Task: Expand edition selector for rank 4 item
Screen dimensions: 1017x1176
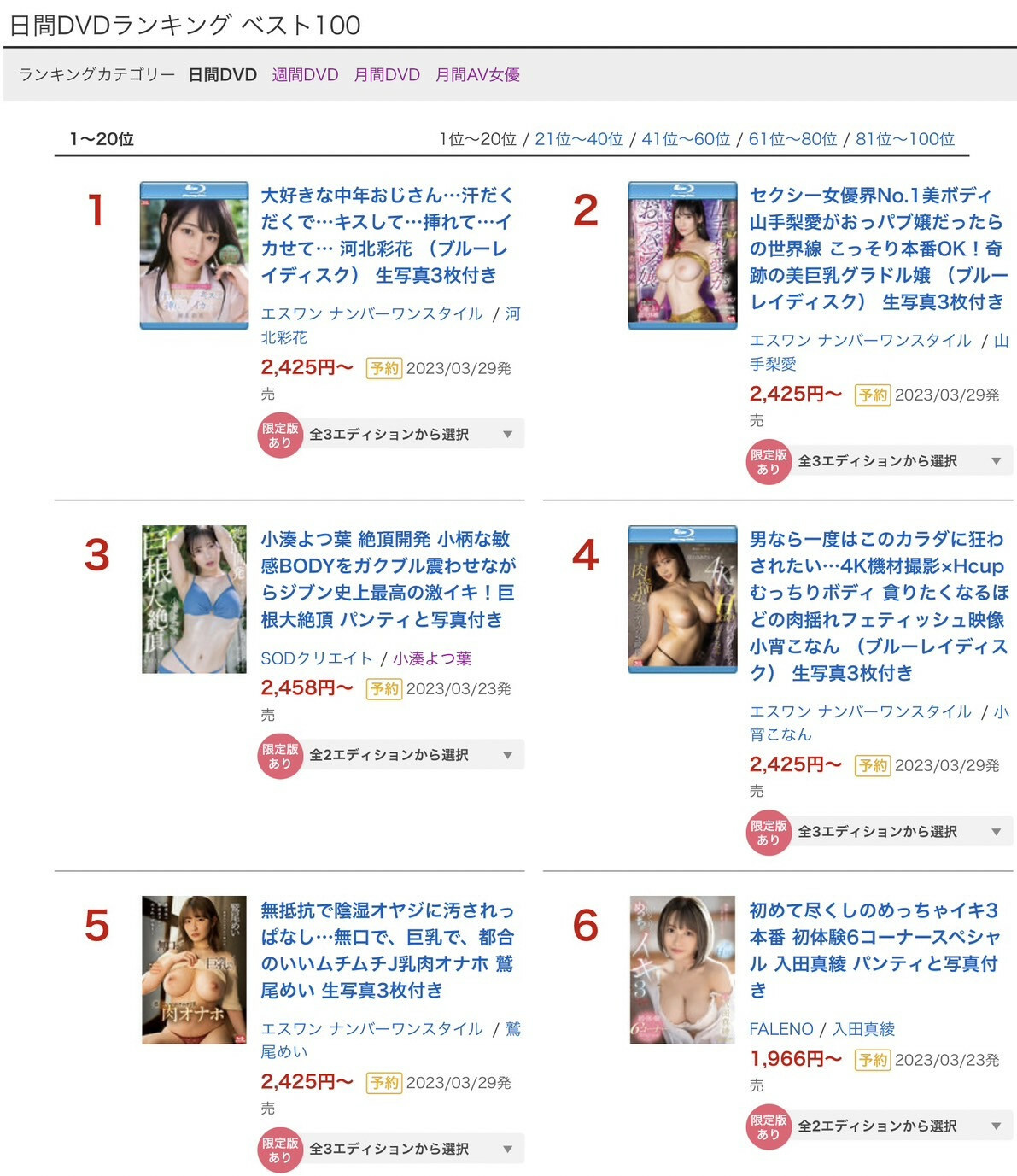Action: click(900, 832)
